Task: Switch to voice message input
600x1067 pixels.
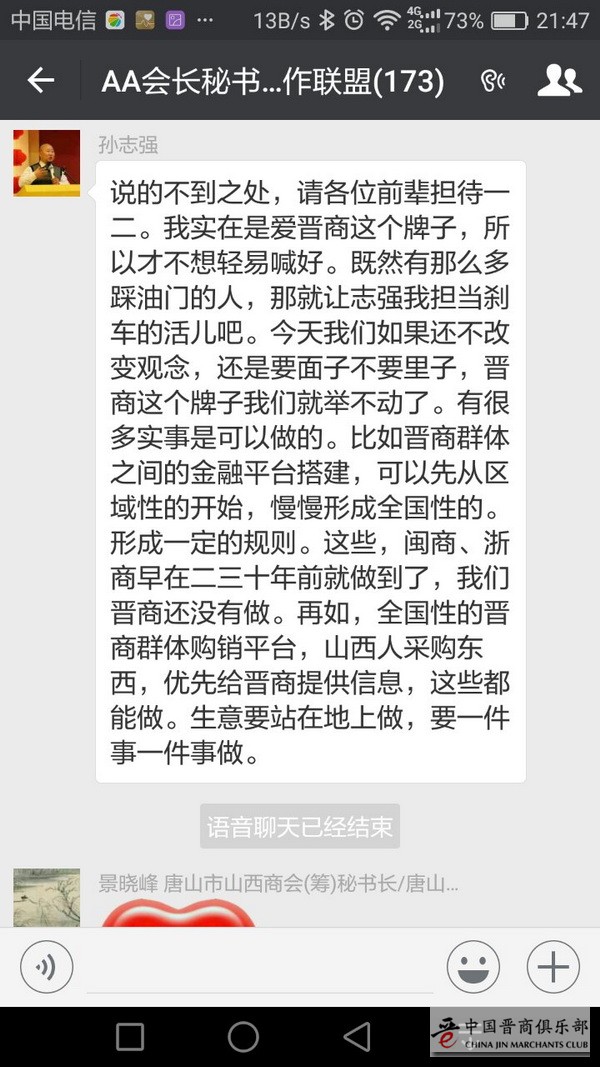Action: tap(46, 967)
